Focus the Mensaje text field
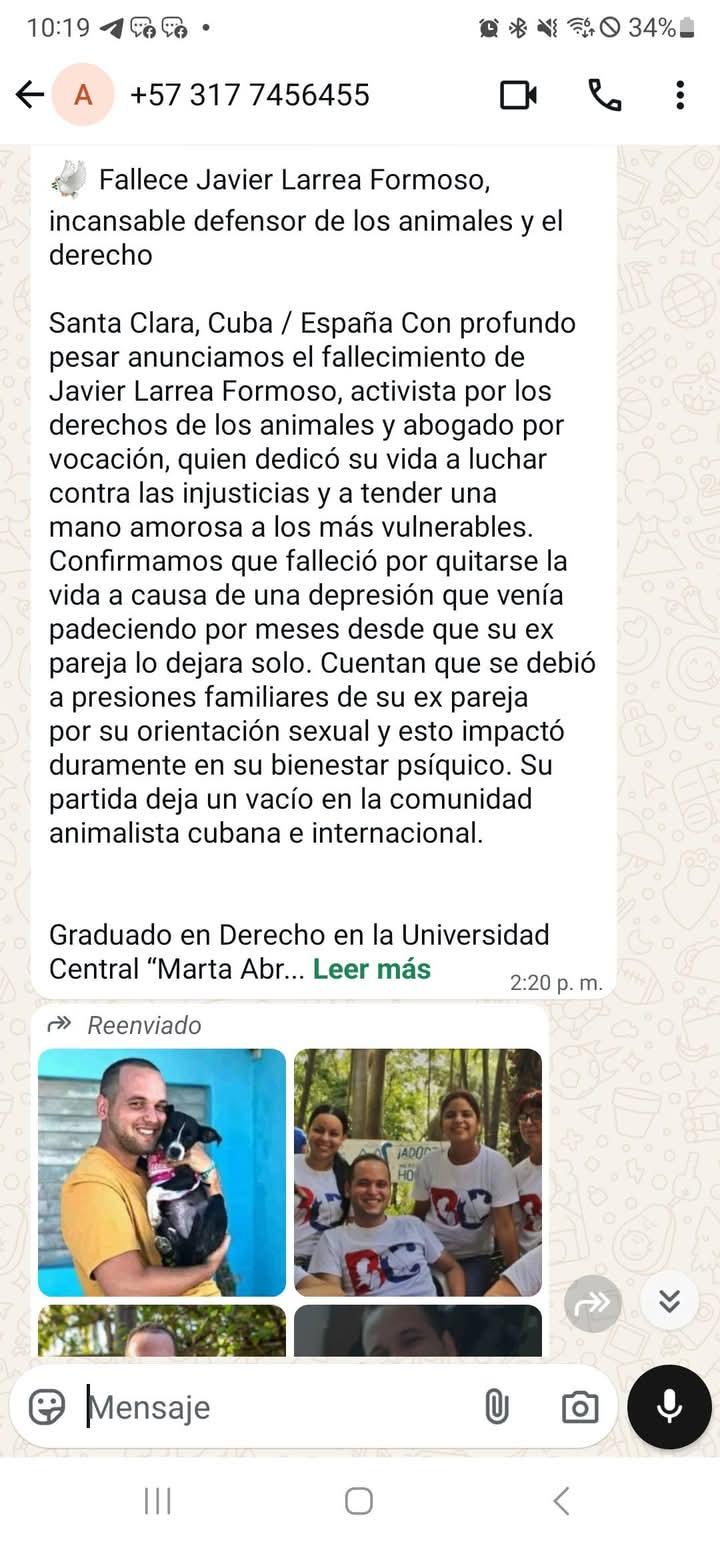 pos(270,1407)
